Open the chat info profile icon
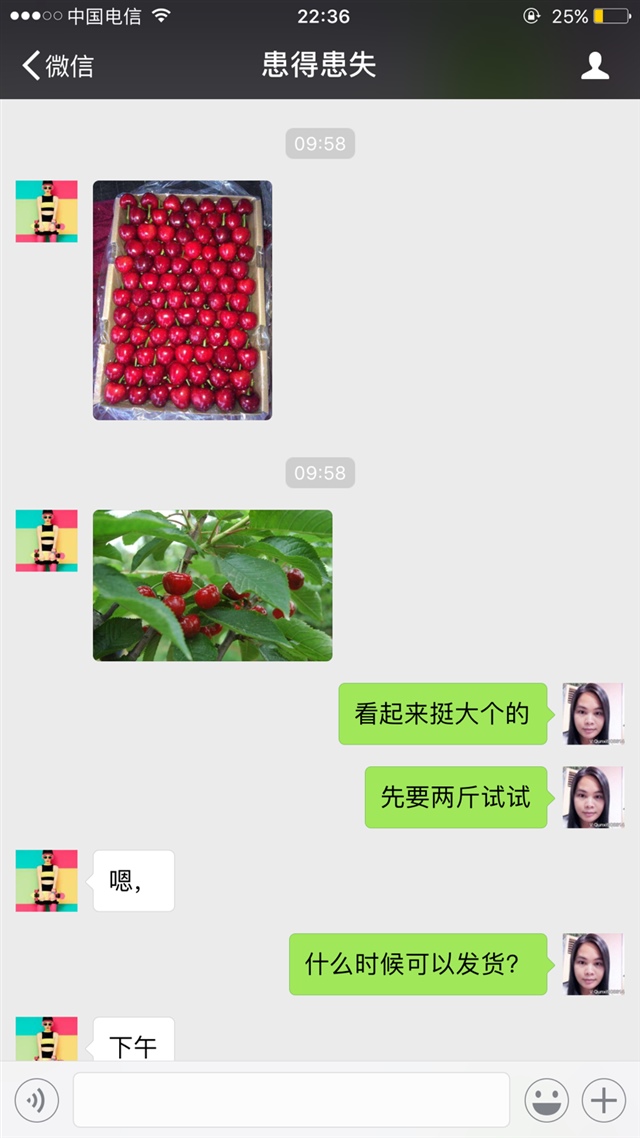Viewport: 640px width, 1138px height. pos(595,66)
